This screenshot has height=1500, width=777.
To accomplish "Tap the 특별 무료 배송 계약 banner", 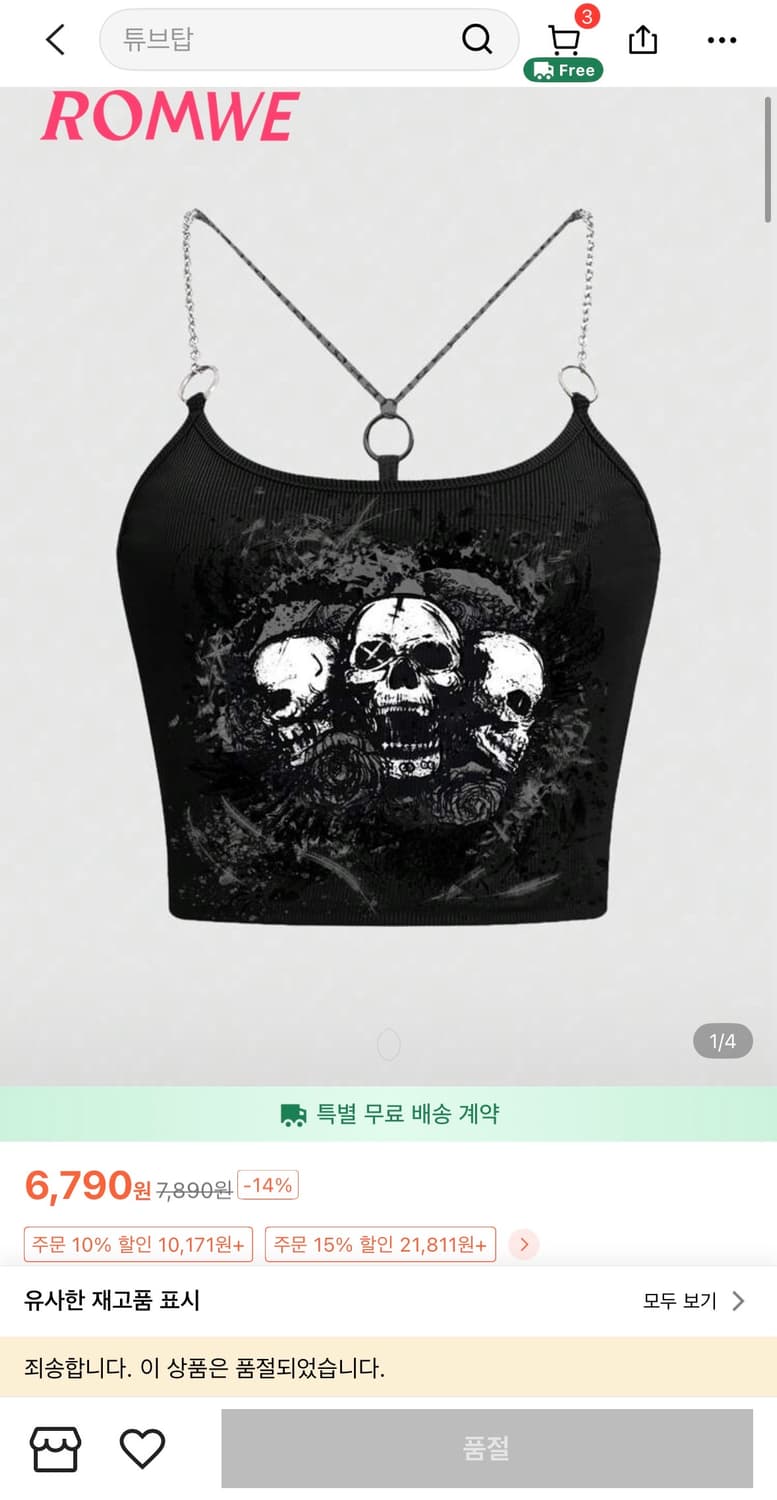I will tap(388, 1113).
